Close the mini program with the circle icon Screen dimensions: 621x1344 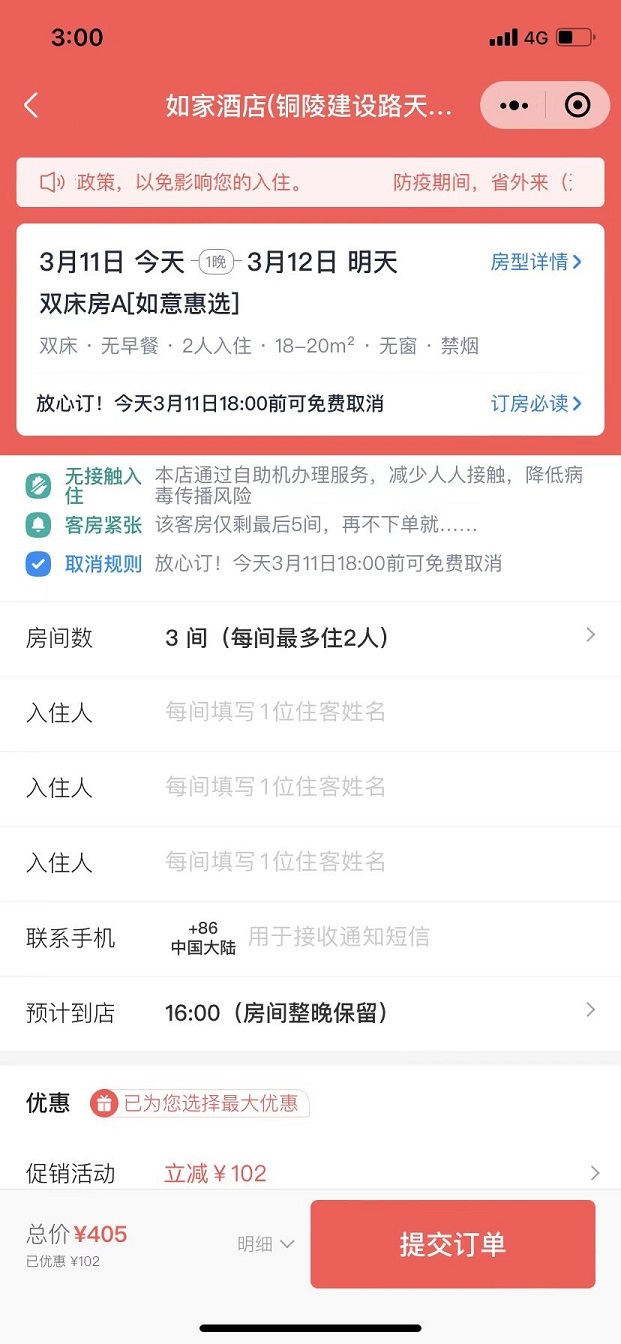(577, 106)
